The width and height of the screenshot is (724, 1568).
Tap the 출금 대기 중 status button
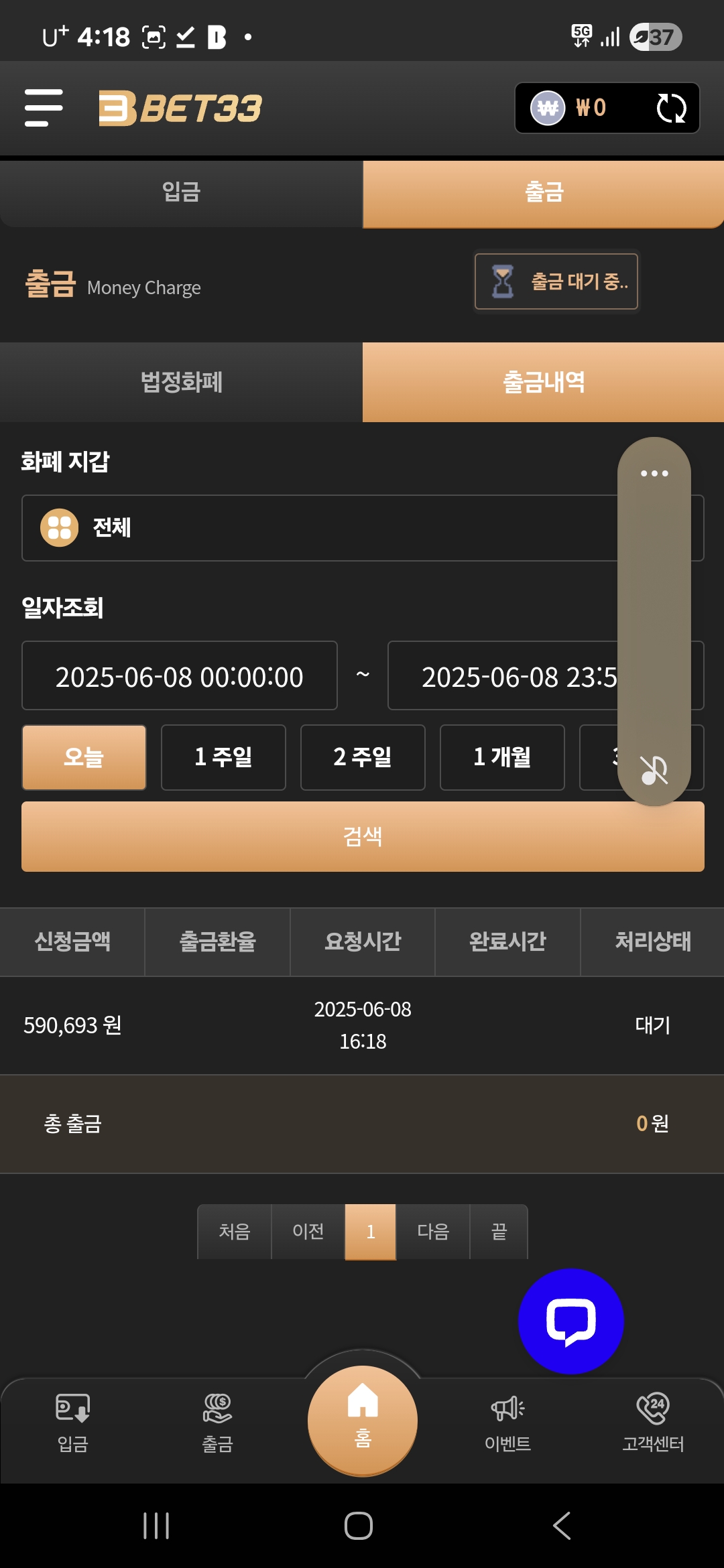(556, 281)
